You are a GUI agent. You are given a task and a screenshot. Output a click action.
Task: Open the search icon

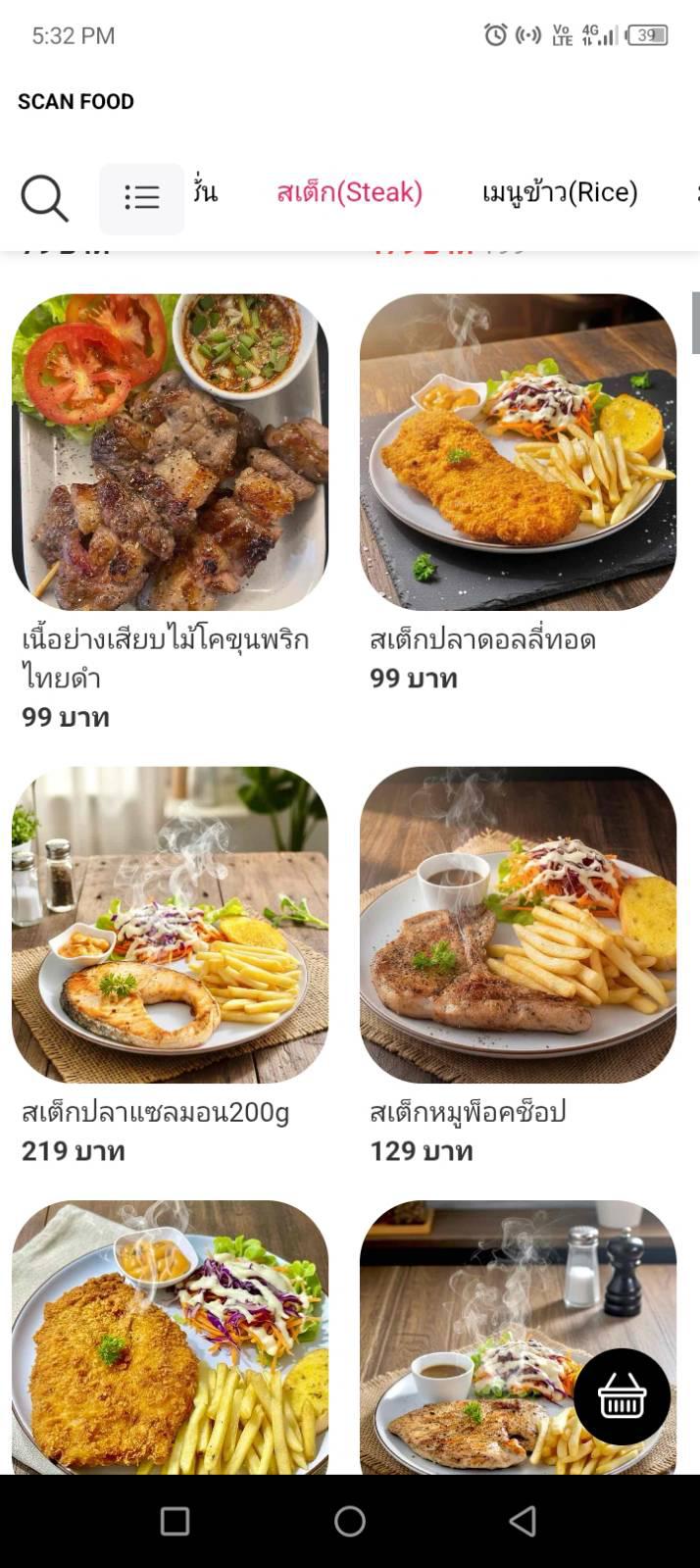click(44, 197)
